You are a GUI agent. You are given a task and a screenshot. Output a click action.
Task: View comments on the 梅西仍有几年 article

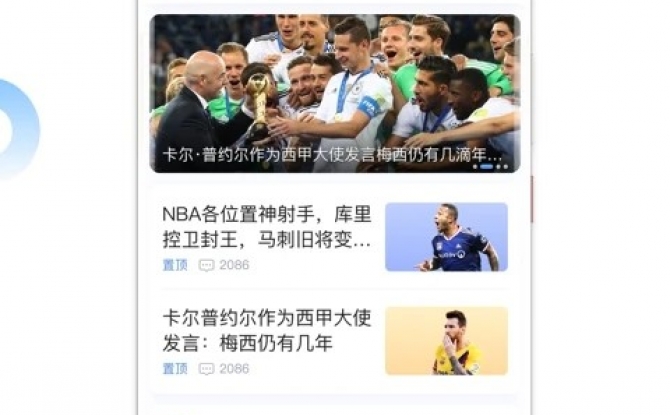(224, 369)
